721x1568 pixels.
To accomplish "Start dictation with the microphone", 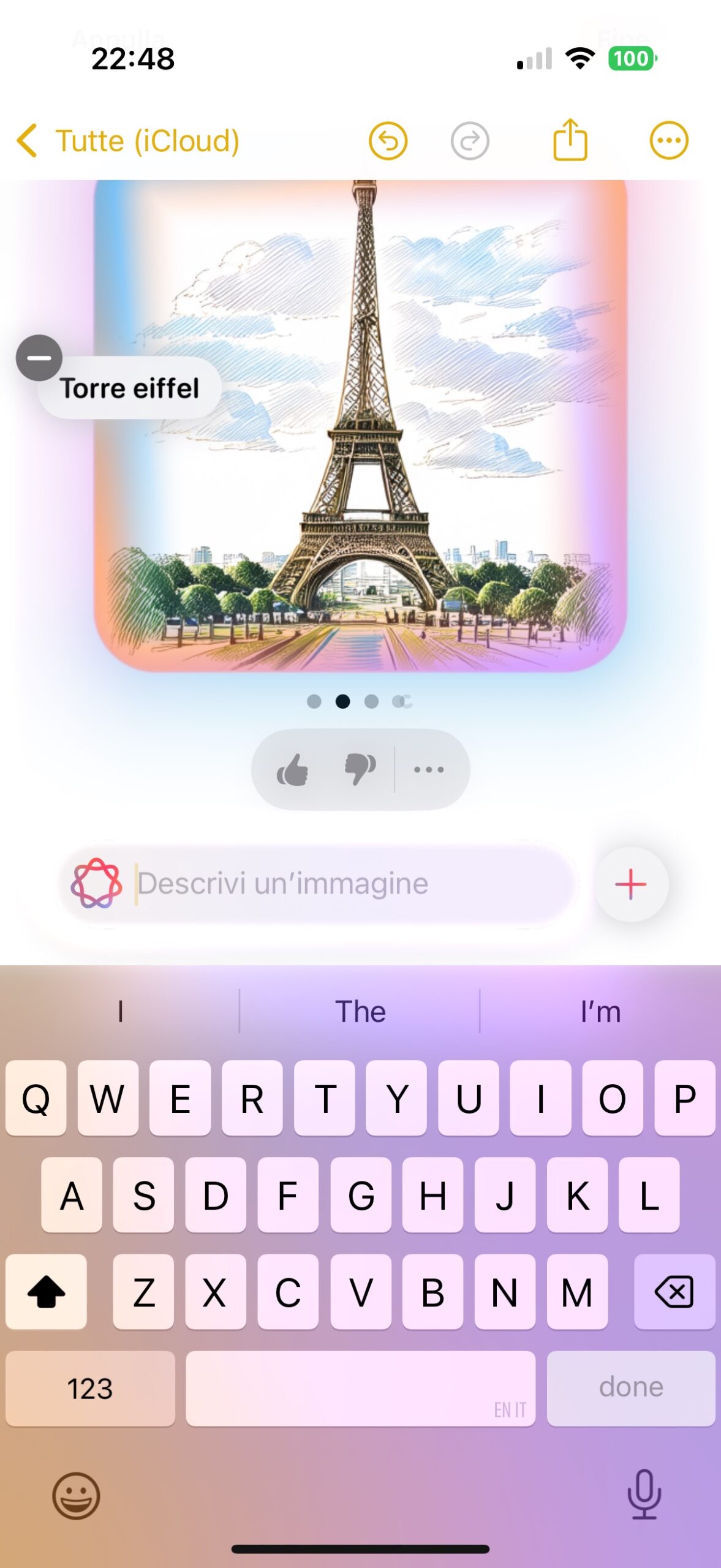I will (x=644, y=1494).
